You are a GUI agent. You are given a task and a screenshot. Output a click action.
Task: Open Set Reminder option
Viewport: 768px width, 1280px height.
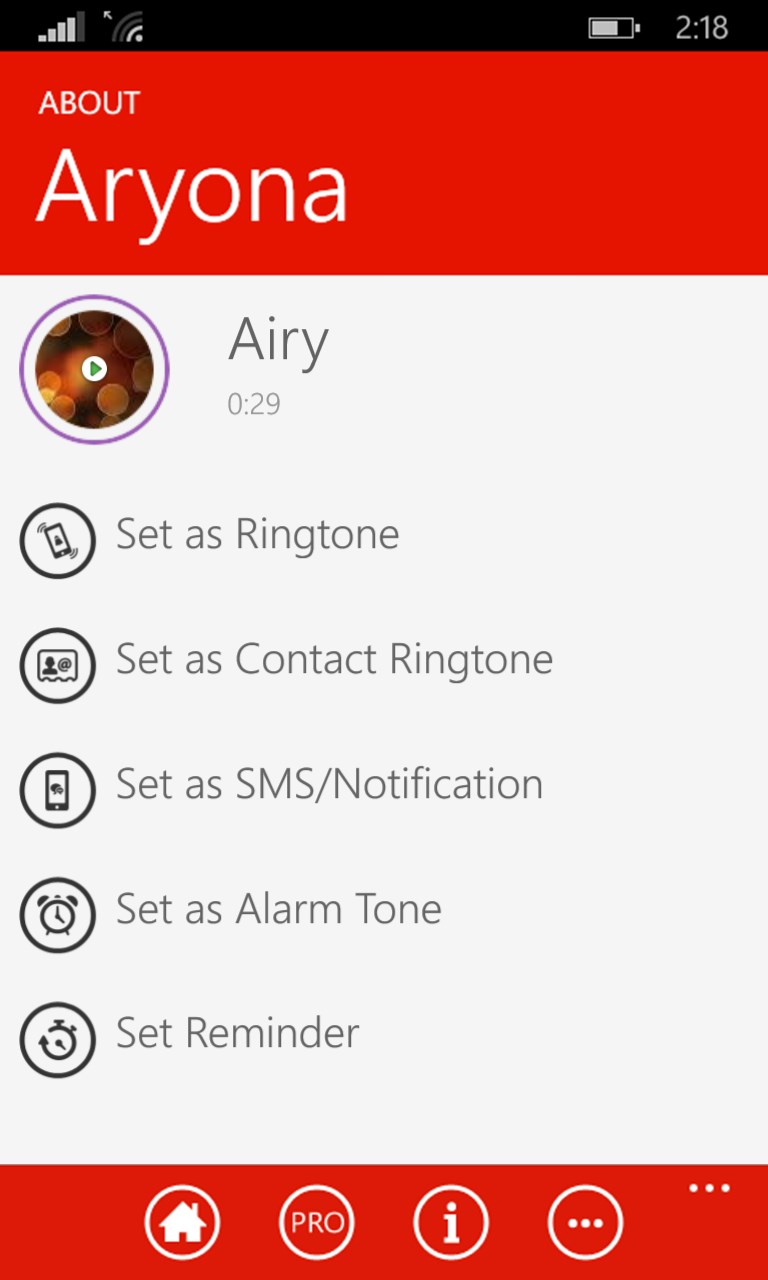tap(237, 1034)
